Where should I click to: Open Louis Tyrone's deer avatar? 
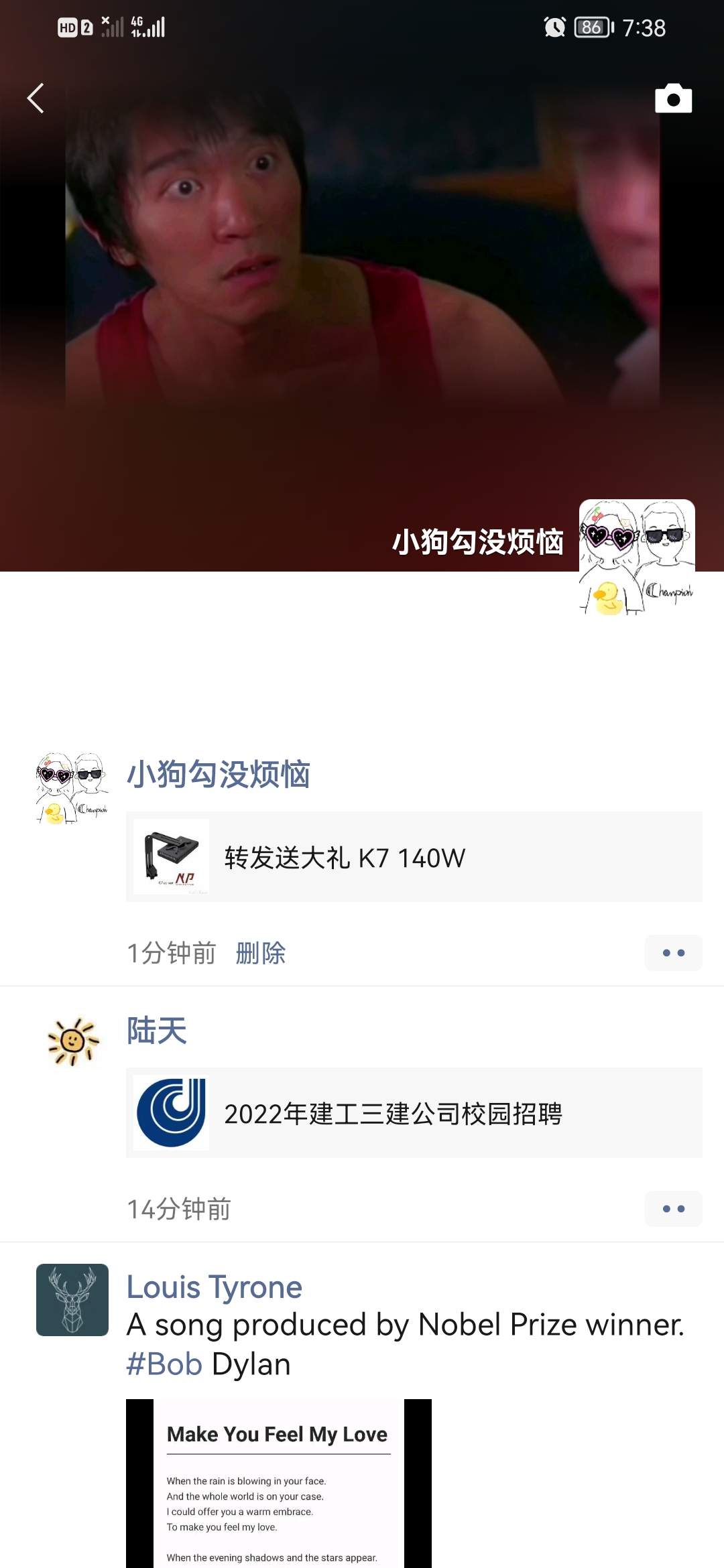tap(72, 1300)
